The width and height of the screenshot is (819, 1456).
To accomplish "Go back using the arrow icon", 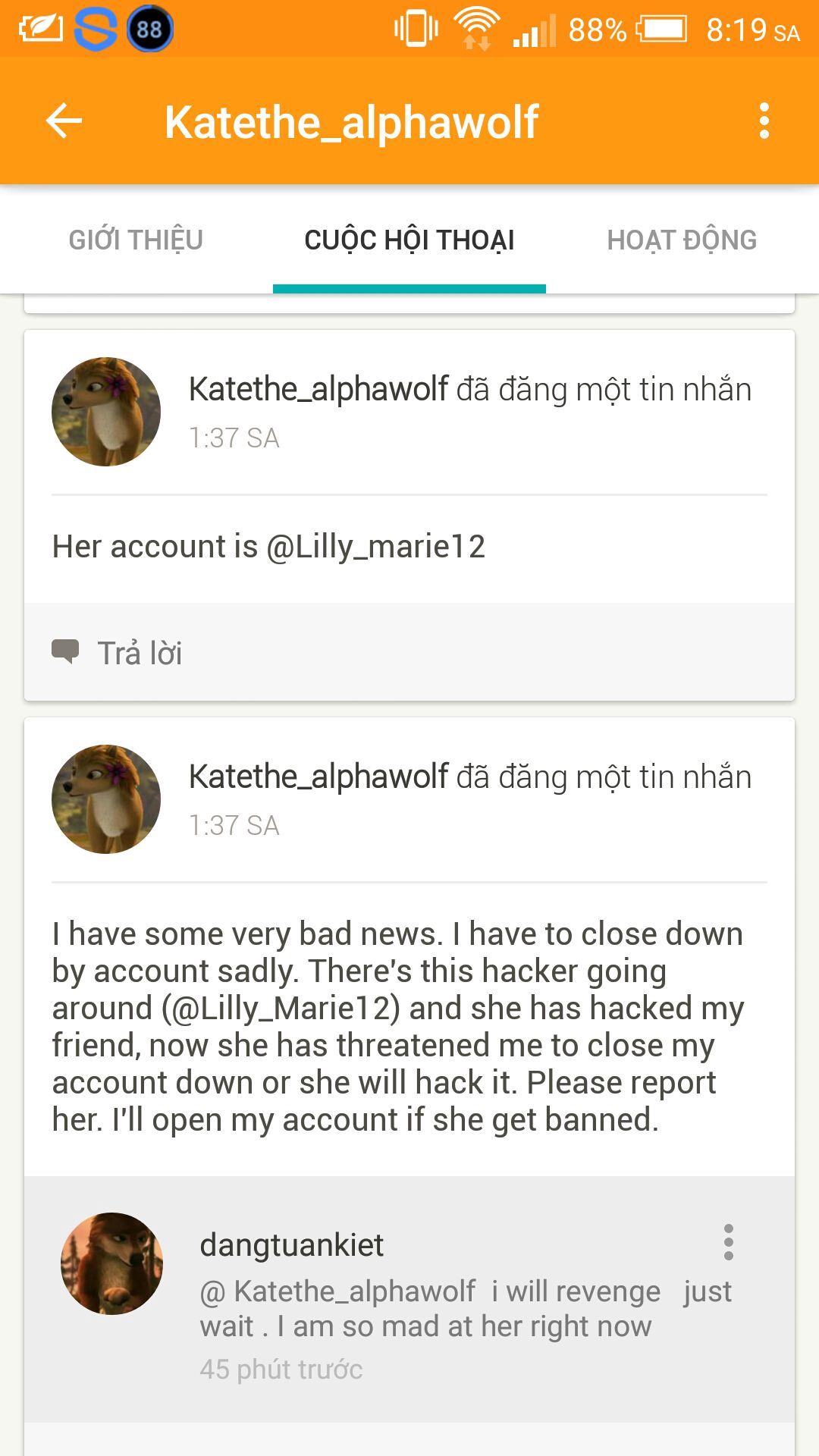I will [x=64, y=121].
